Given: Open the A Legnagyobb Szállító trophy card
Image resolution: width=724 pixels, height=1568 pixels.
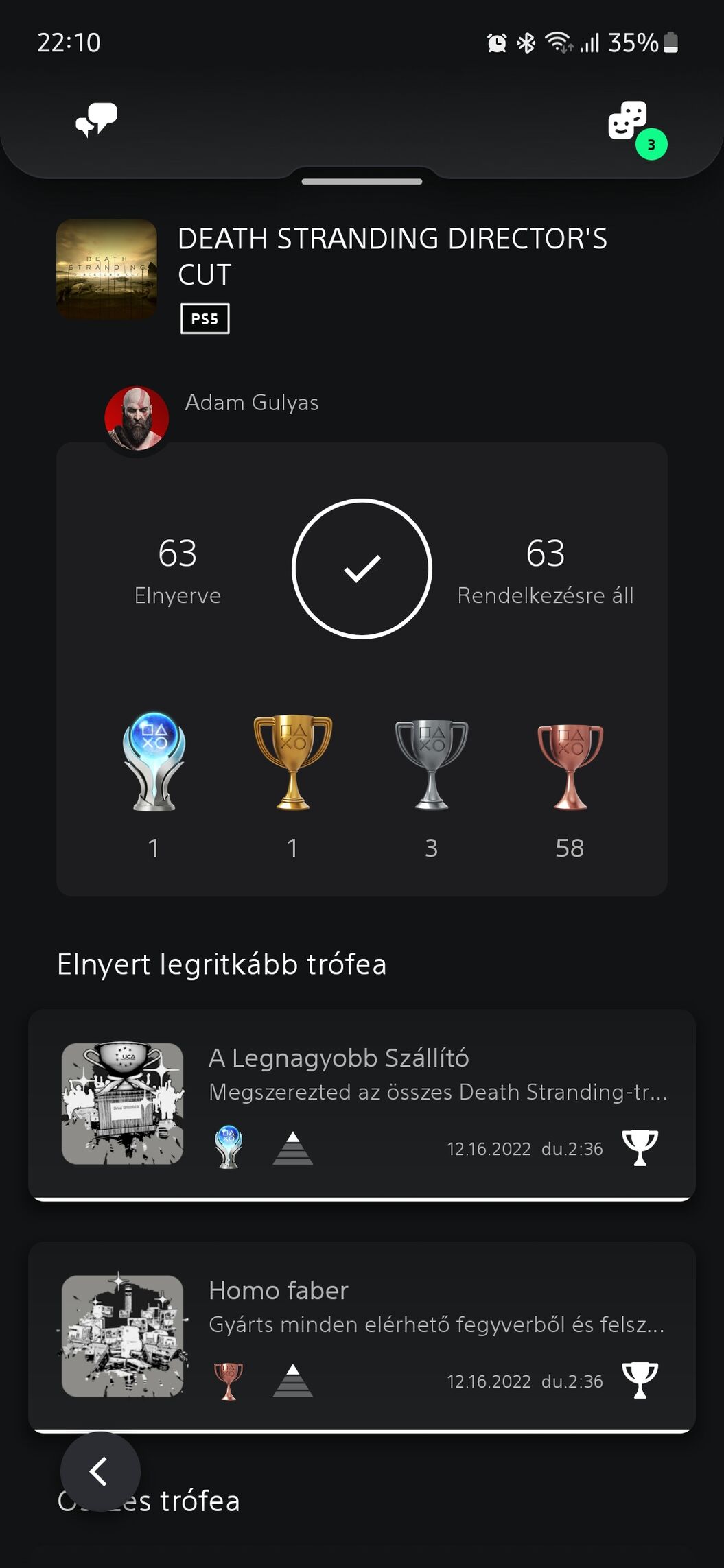Looking at the screenshot, I should 362,1104.
